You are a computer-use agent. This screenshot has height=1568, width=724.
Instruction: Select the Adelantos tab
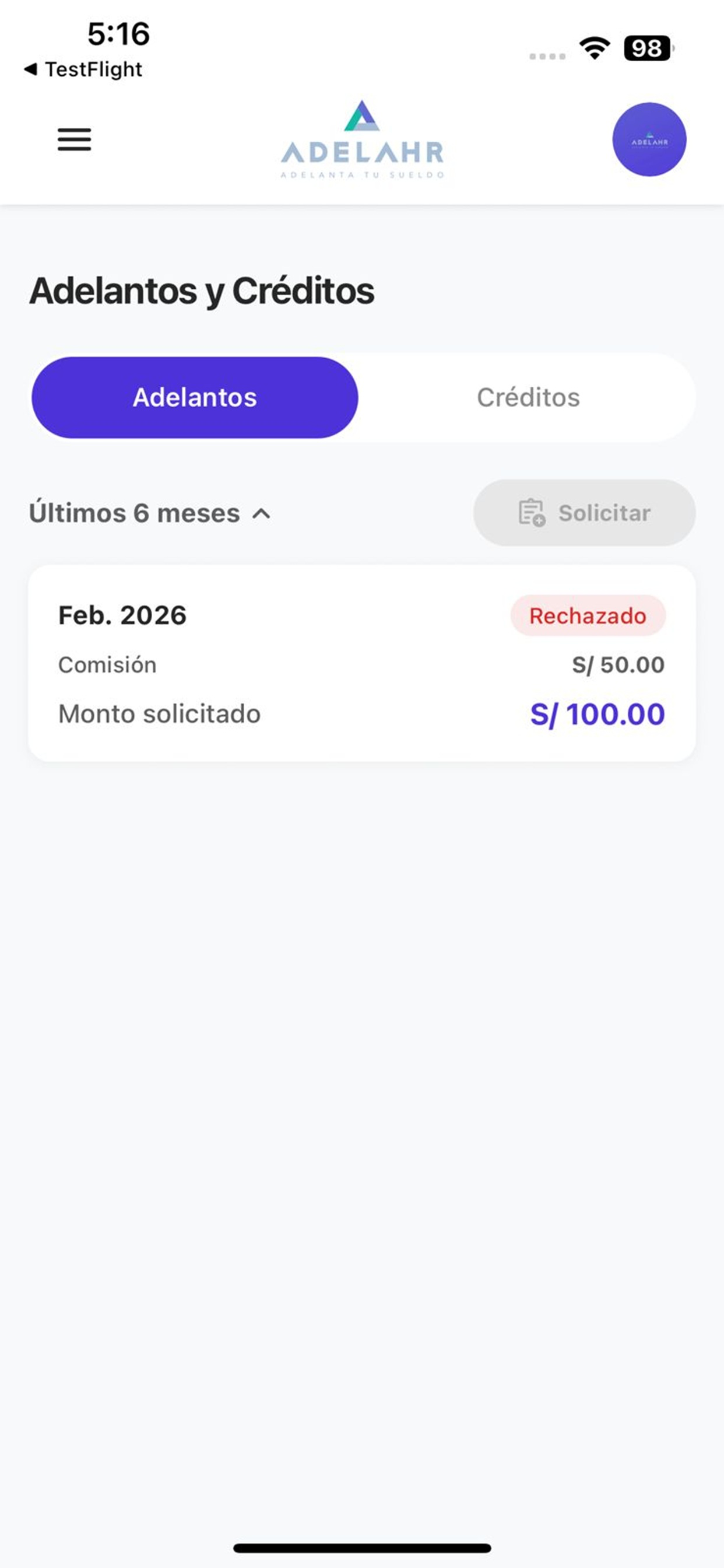click(195, 397)
